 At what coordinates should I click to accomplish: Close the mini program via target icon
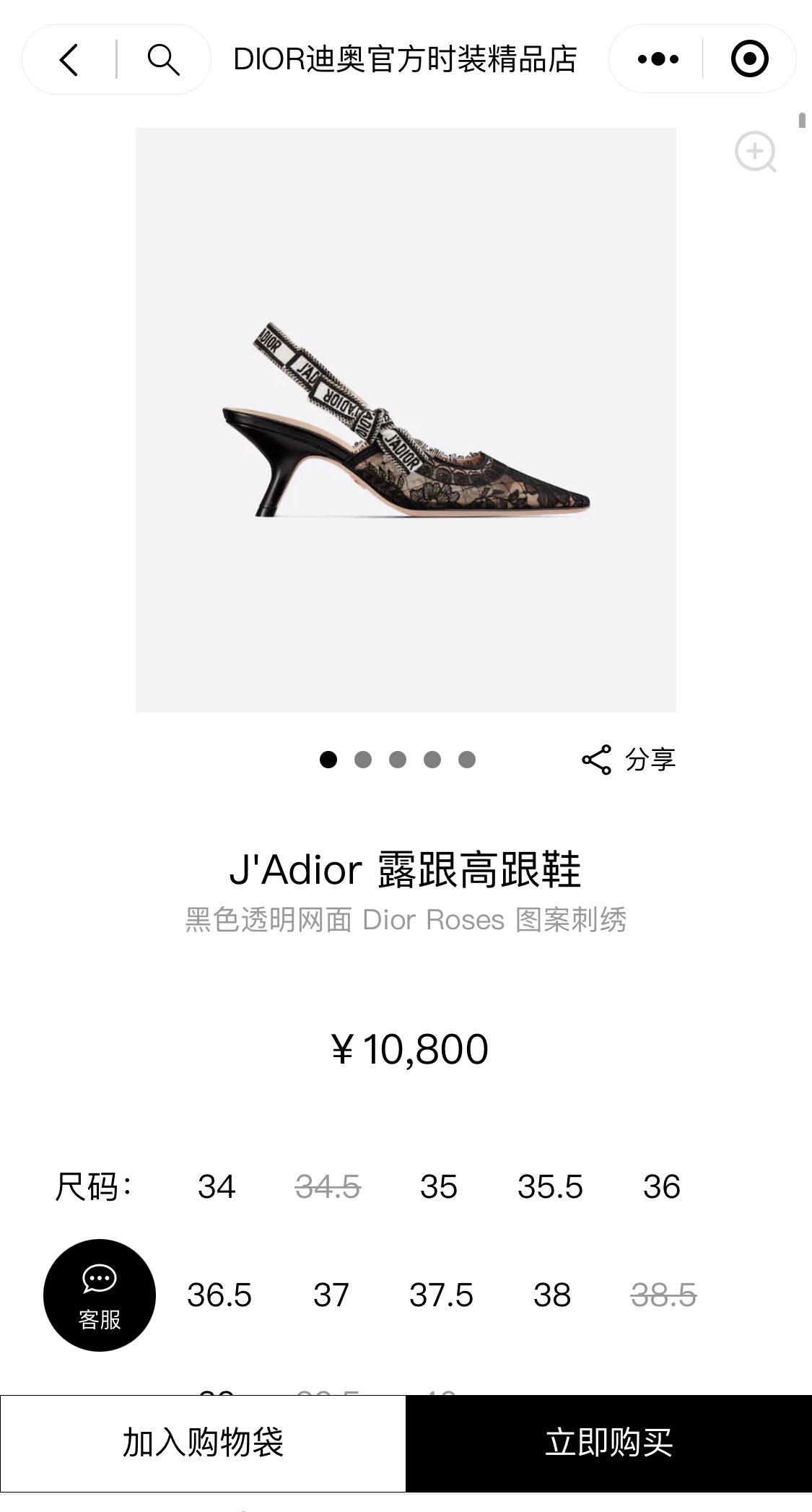749,59
